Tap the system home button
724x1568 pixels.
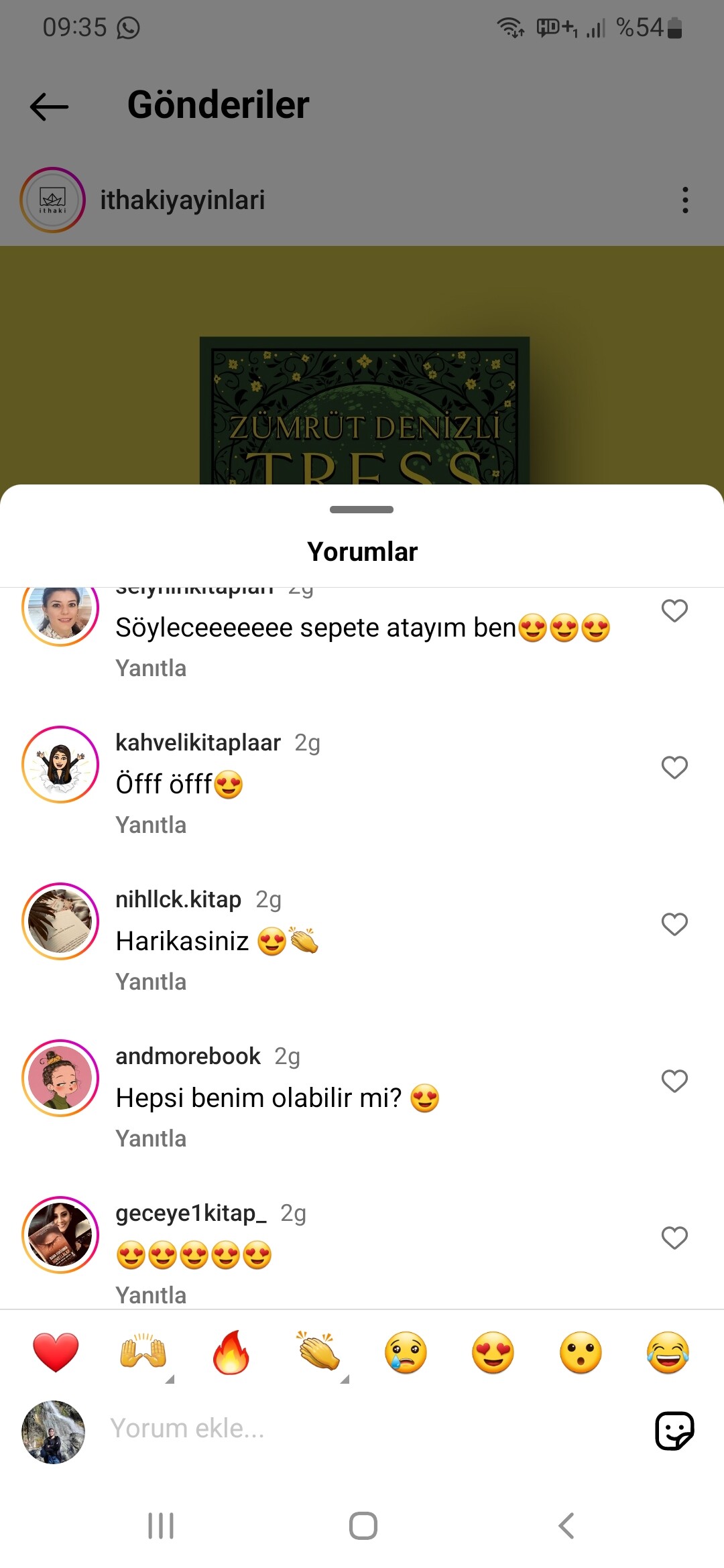tap(363, 1526)
